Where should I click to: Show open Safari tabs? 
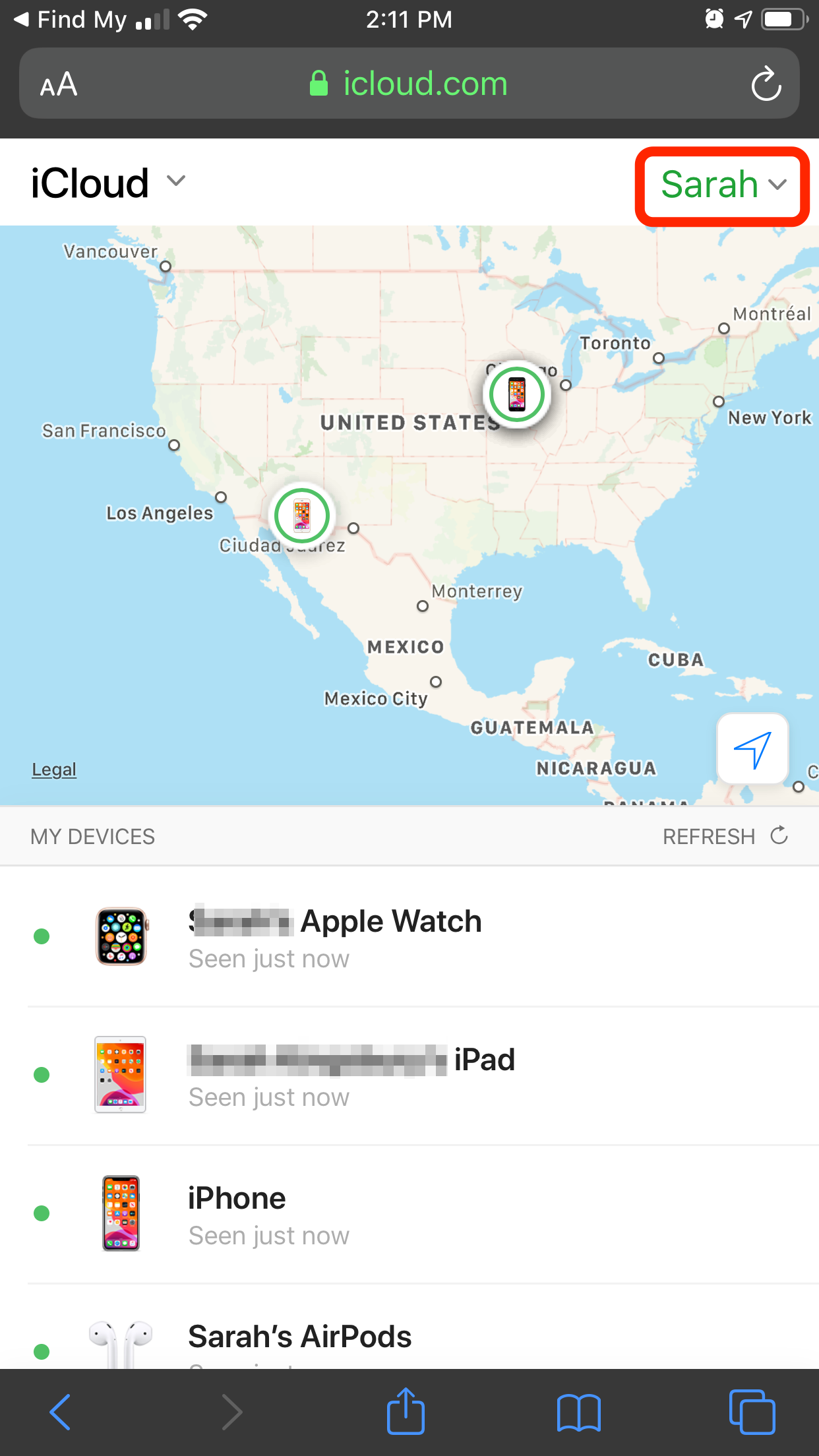click(752, 1411)
